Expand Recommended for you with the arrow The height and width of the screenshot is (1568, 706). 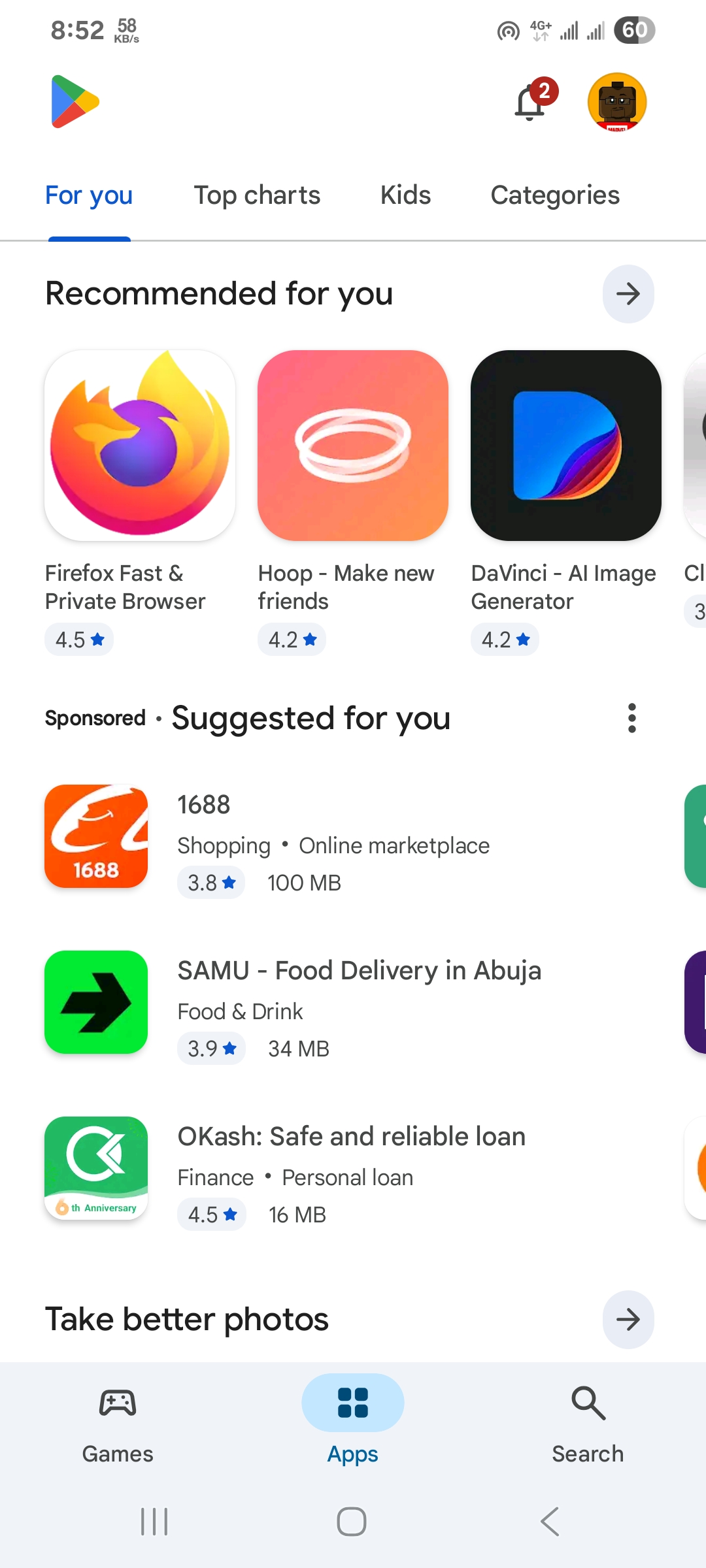click(x=628, y=294)
